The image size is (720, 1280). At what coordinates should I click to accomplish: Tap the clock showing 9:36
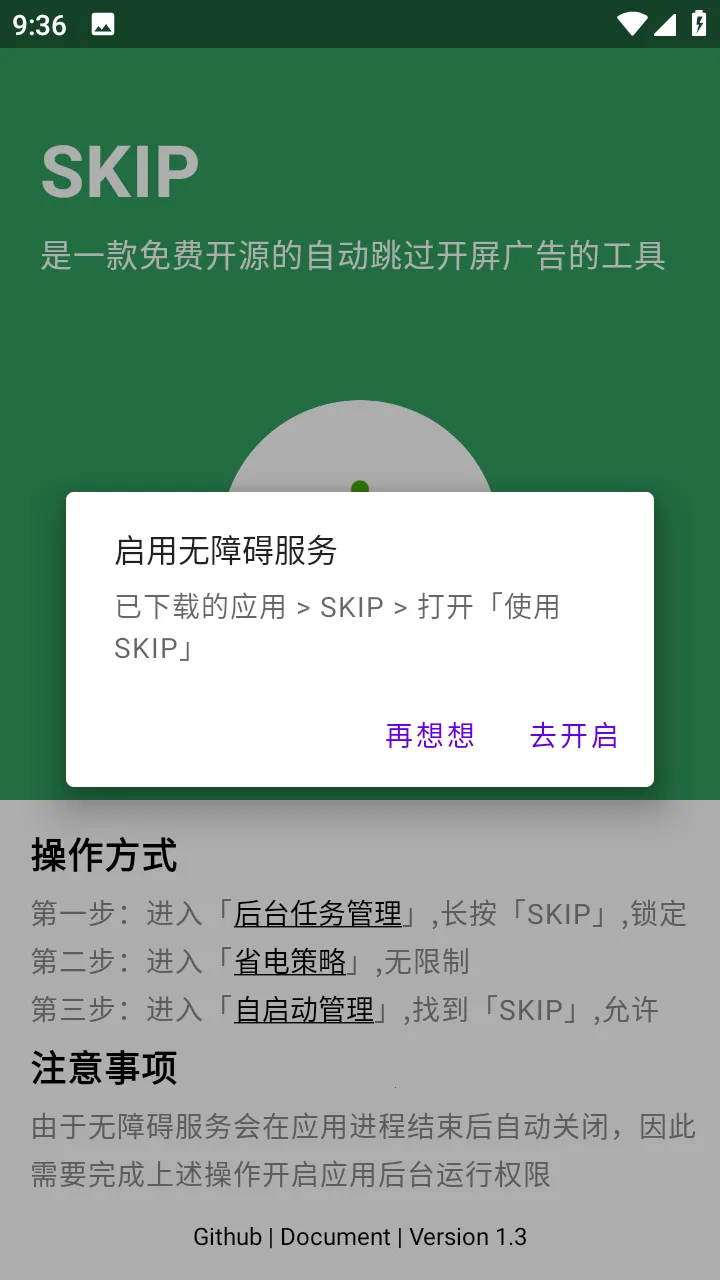pos(37,24)
